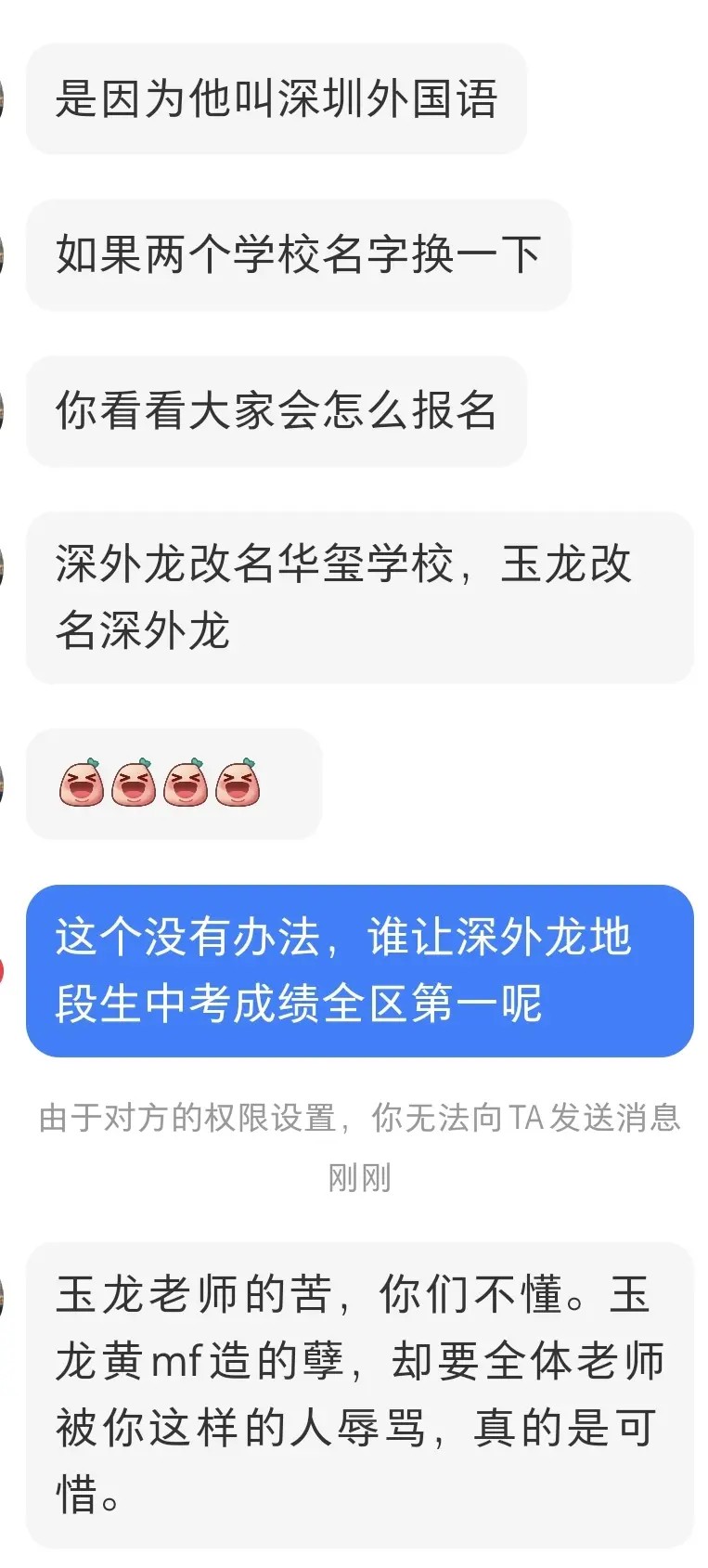This screenshot has width=708, height=1568.
Task: Tap the red failed-send icon beside blue message
Action: coord(3,971)
